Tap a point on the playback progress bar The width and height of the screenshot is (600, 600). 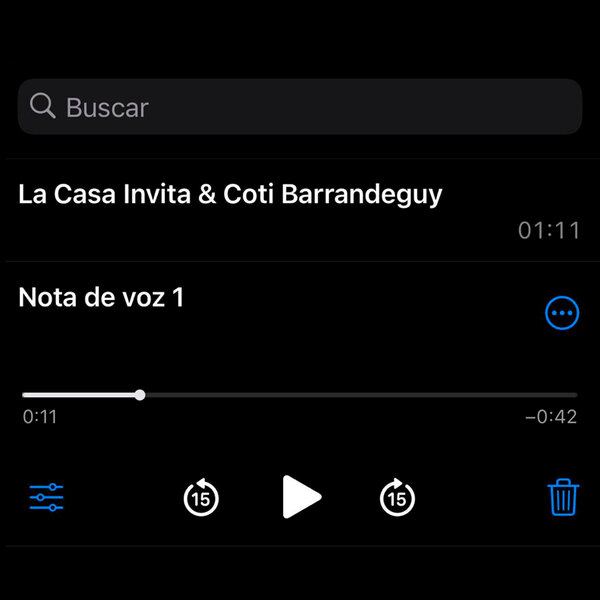pos(350,395)
